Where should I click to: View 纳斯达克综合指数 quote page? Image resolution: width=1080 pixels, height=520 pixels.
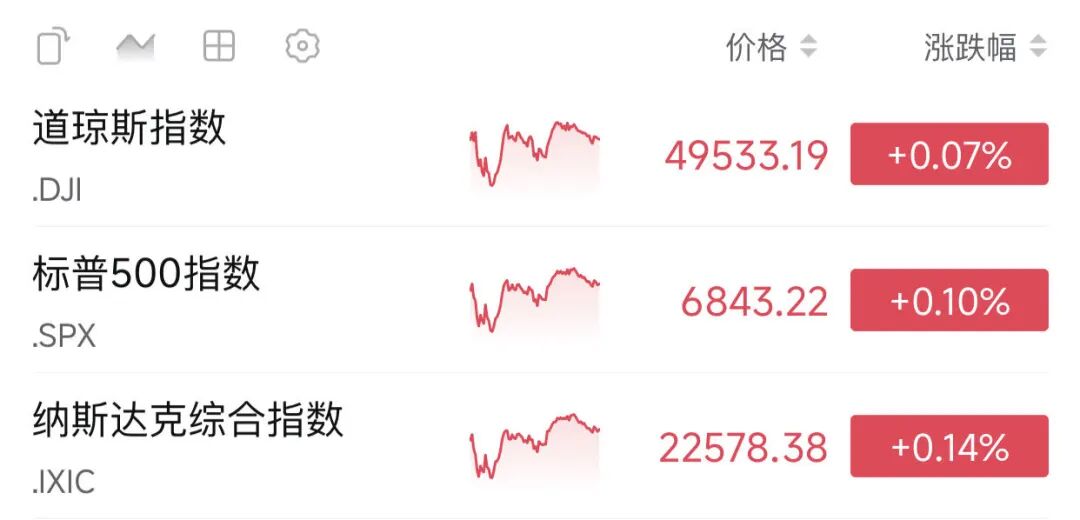[188, 420]
